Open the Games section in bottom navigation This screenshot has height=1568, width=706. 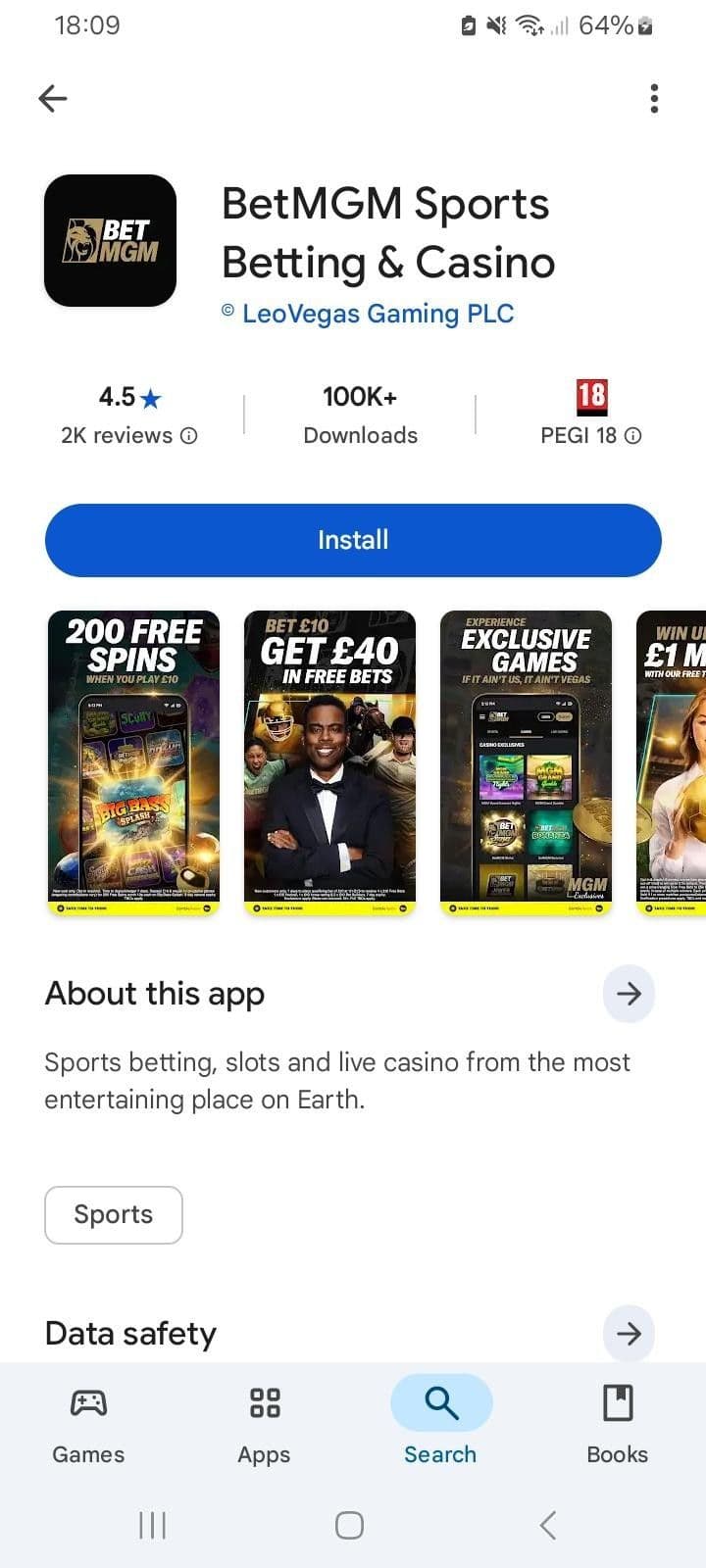pyautogui.click(x=87, y=1424)
